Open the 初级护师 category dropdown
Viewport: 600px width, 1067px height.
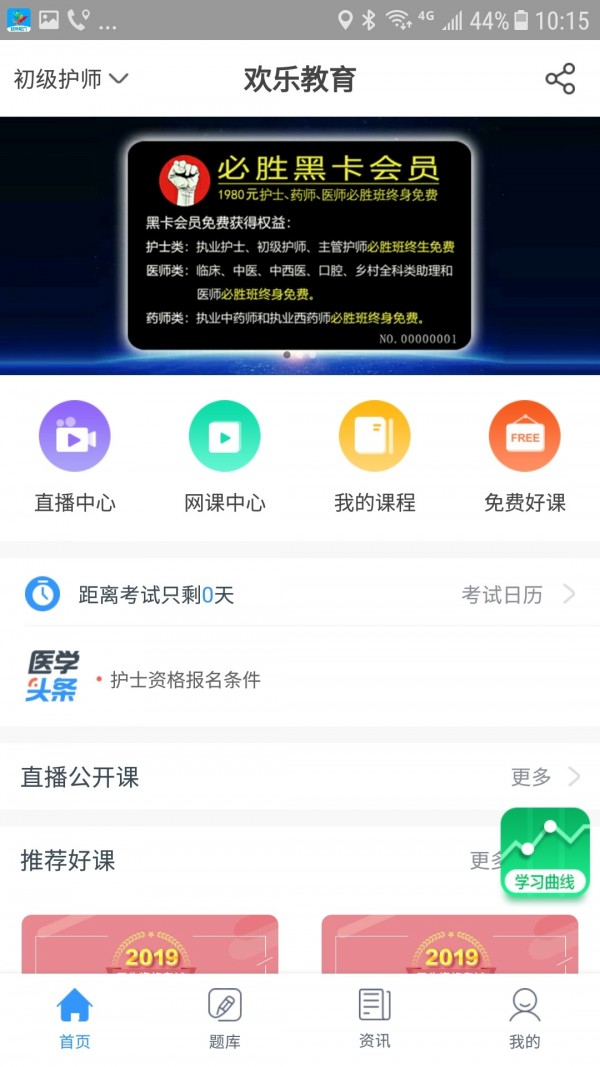click(x=71, y=79)
